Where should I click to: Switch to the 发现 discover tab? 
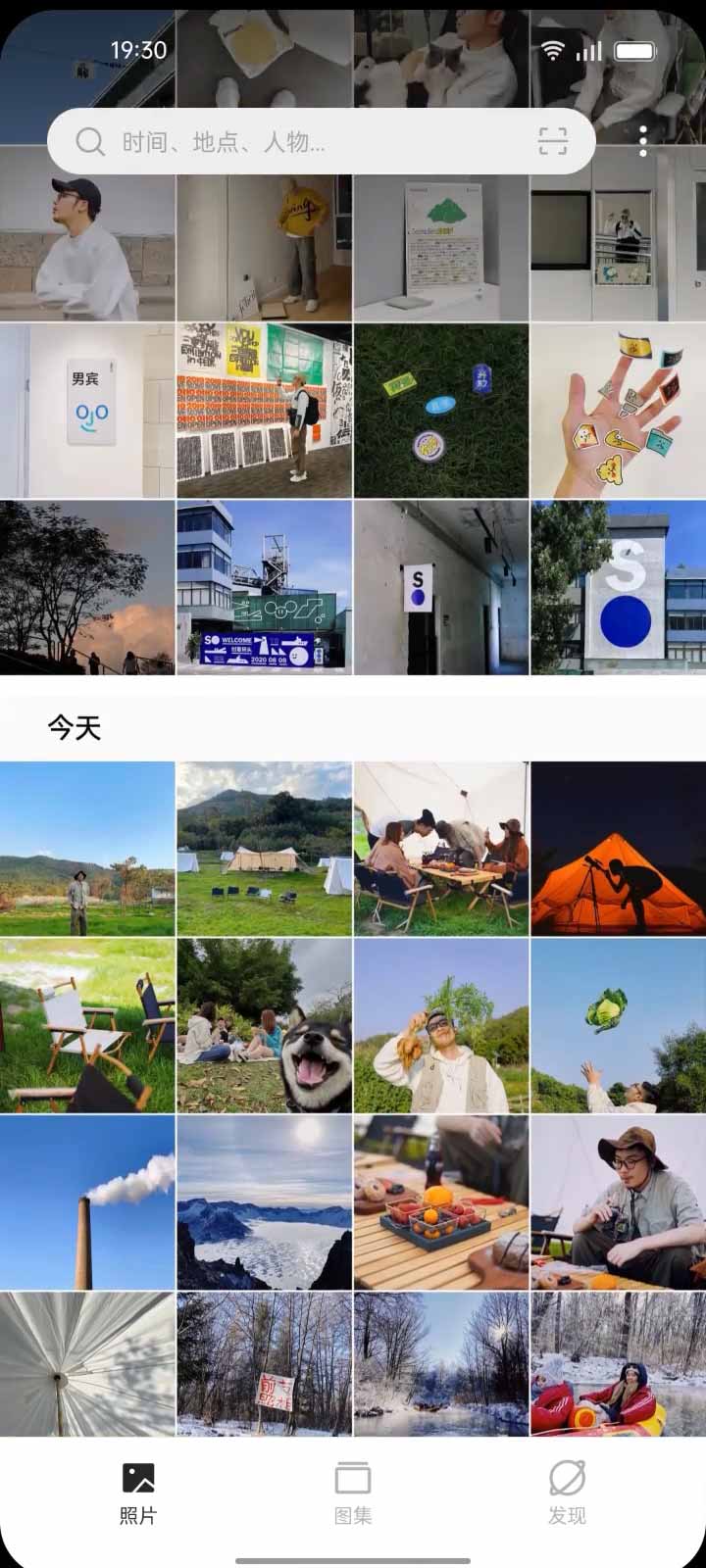[x=567, y=1492]
